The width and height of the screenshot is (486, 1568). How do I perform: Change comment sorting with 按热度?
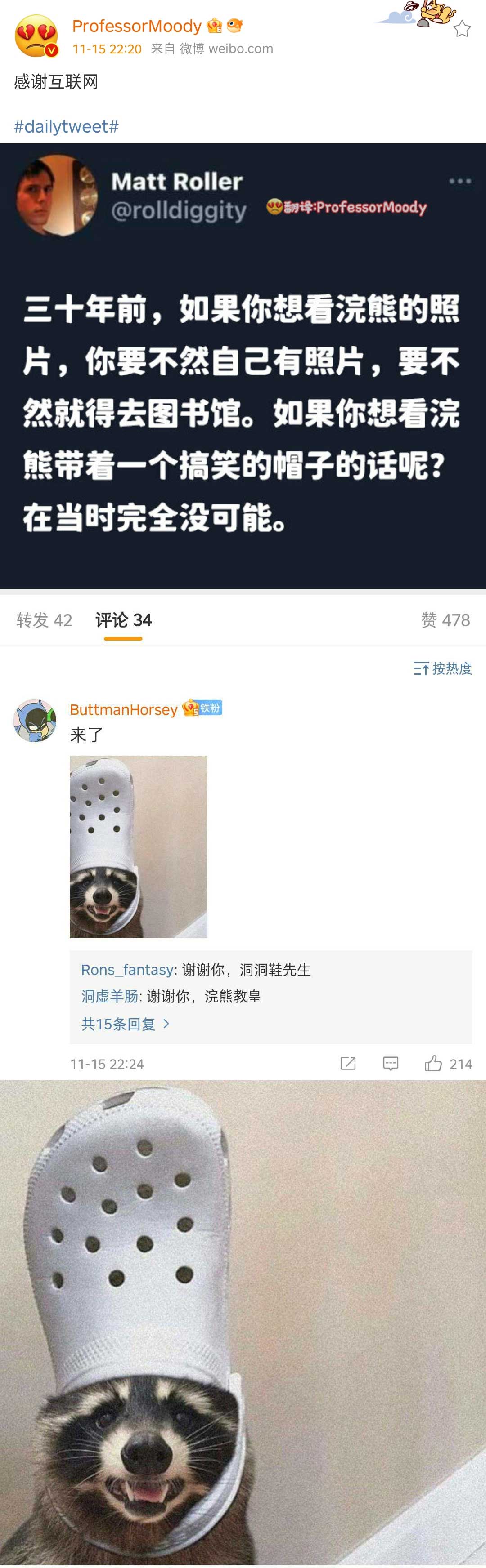pos(443,668)
